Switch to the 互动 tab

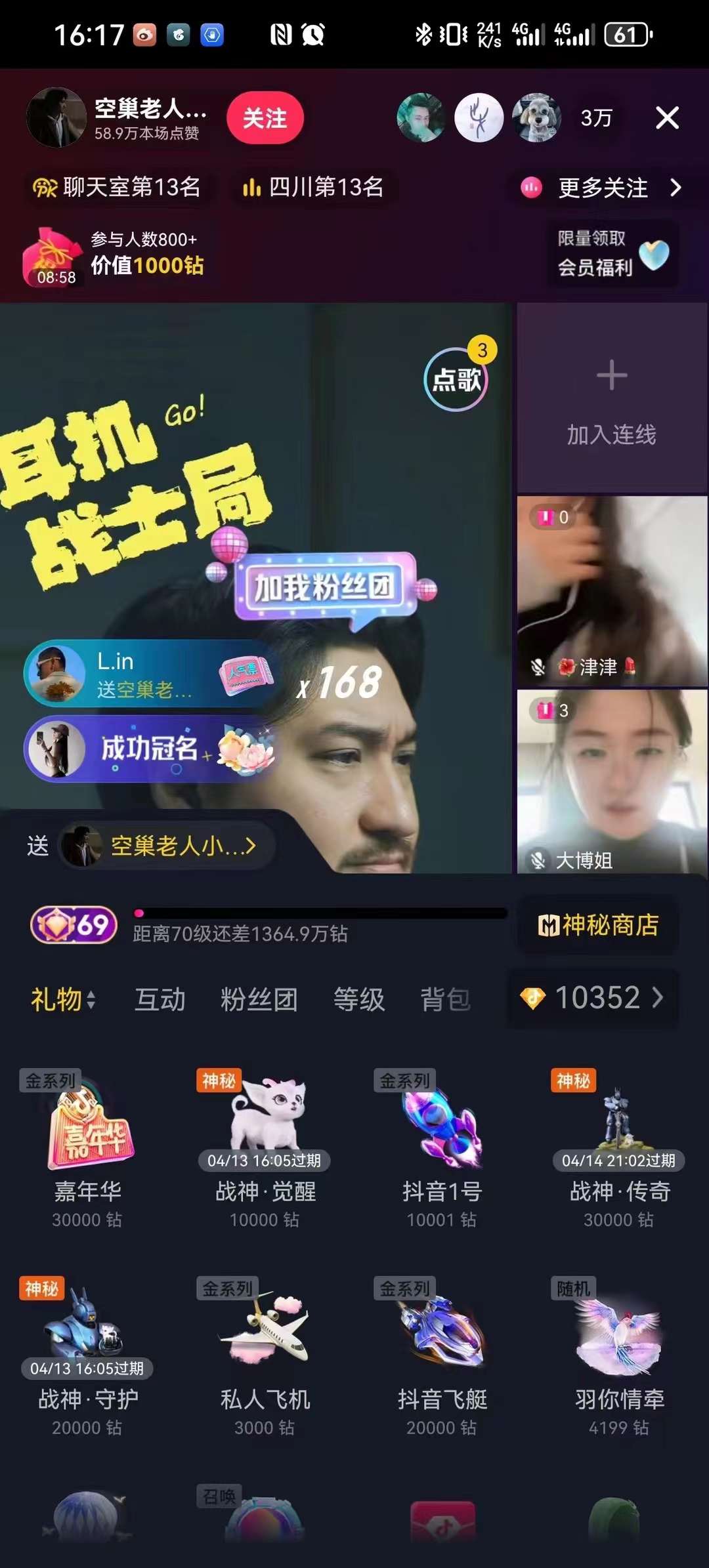(160, 999)
